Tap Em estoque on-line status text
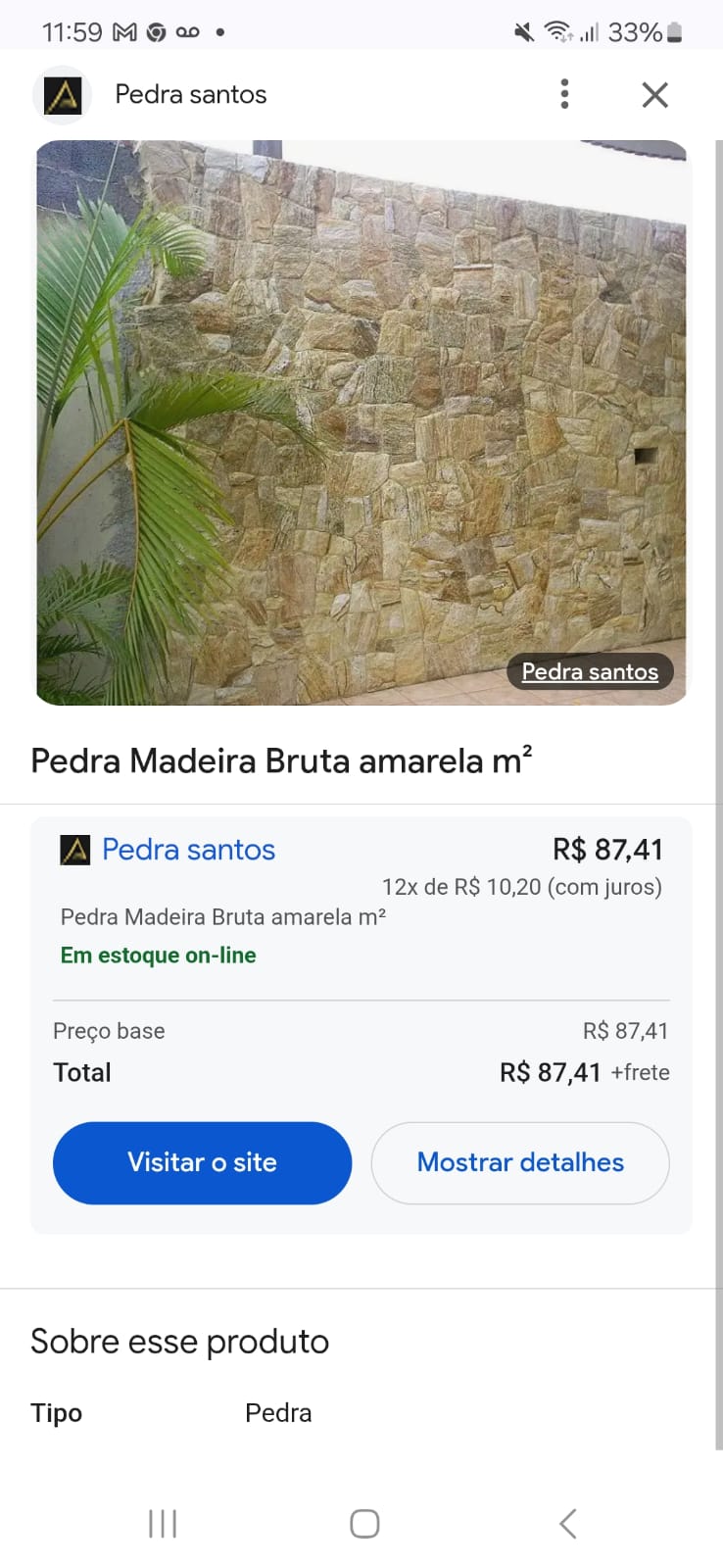This screenshot has width=723, height=1568. (x=158, y=955)
